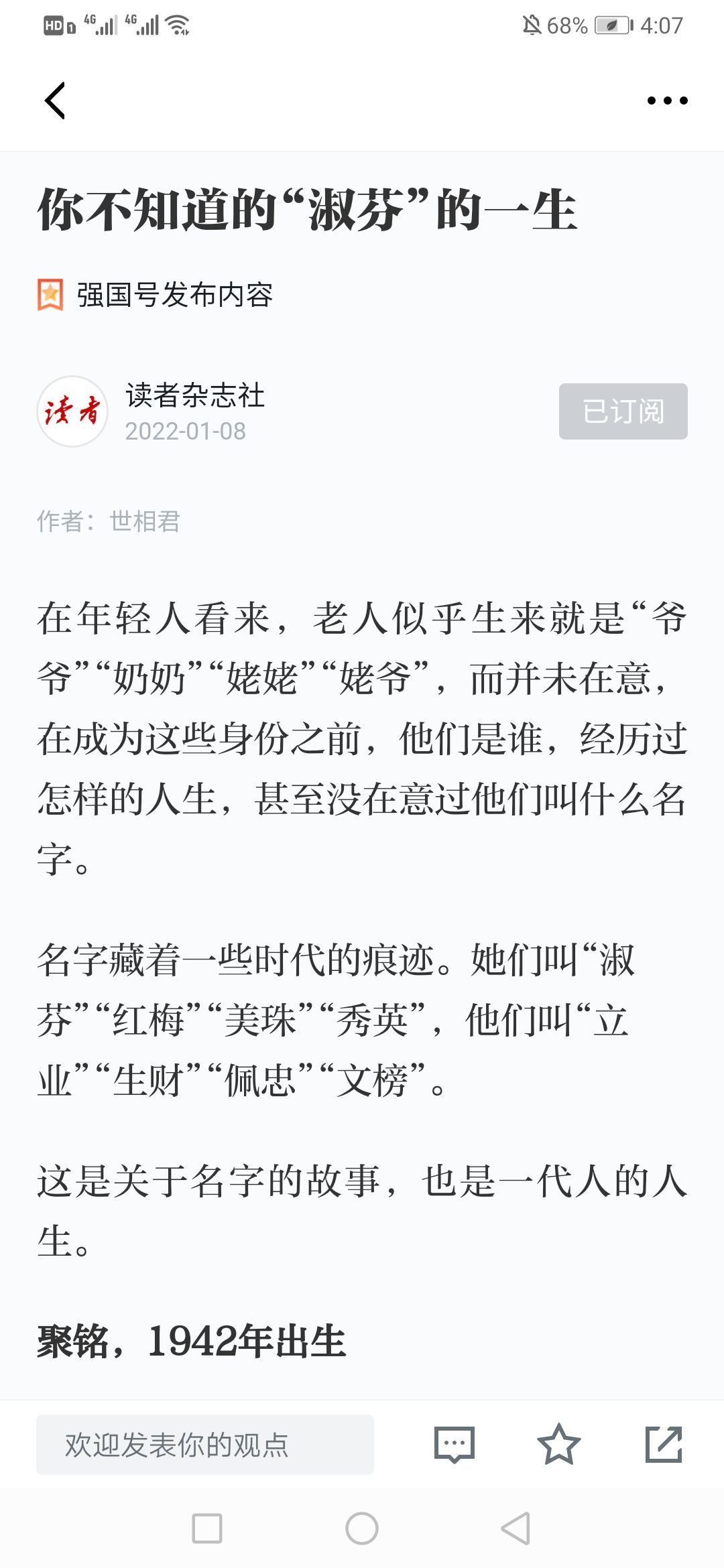Open recent apps from the navigation bar

[x=207, y=1528]
